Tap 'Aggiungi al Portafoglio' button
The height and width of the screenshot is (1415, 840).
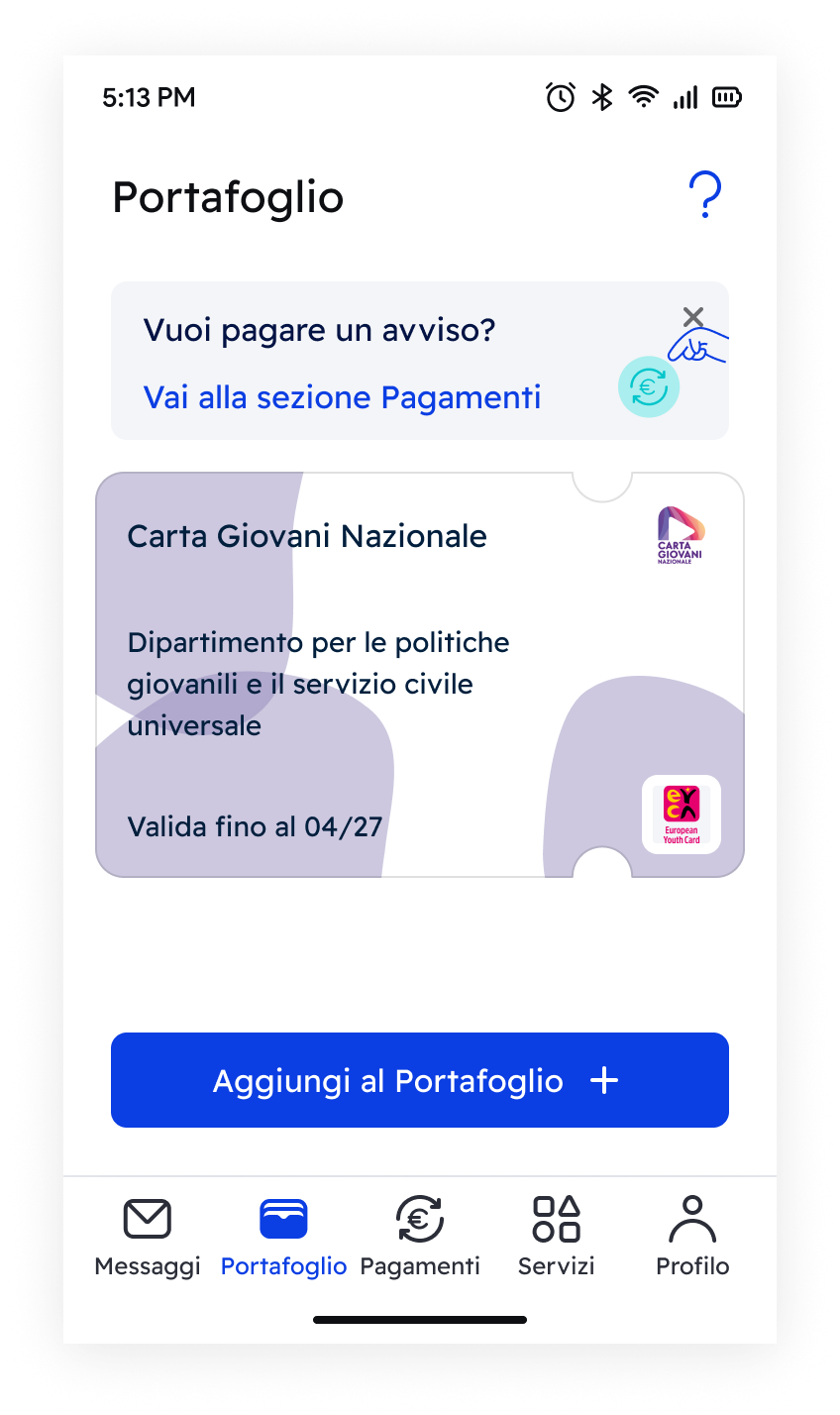(x=419, y=1080)
